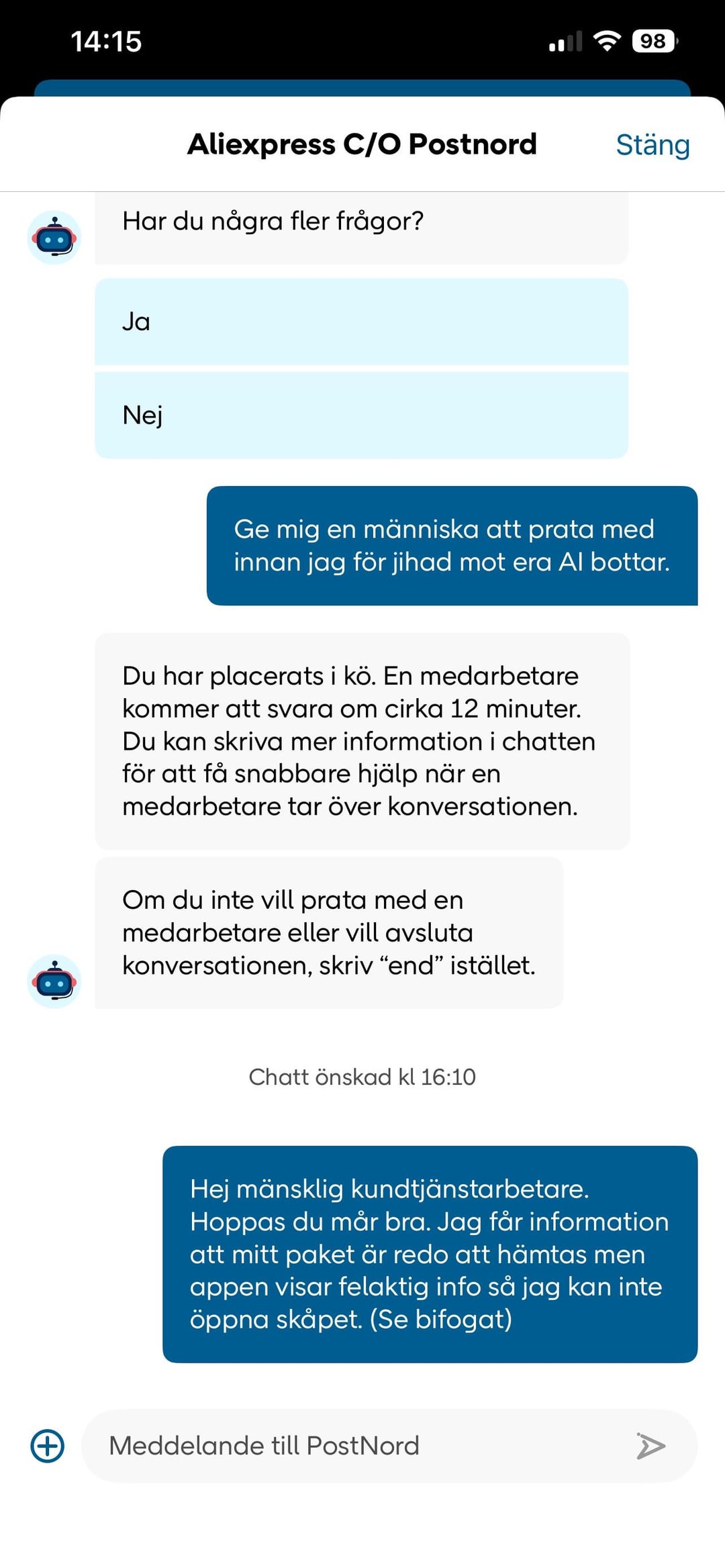Send the message with arrow icon
The width and height of the screenshot is (725, 1568).
tap(650, 1446)
